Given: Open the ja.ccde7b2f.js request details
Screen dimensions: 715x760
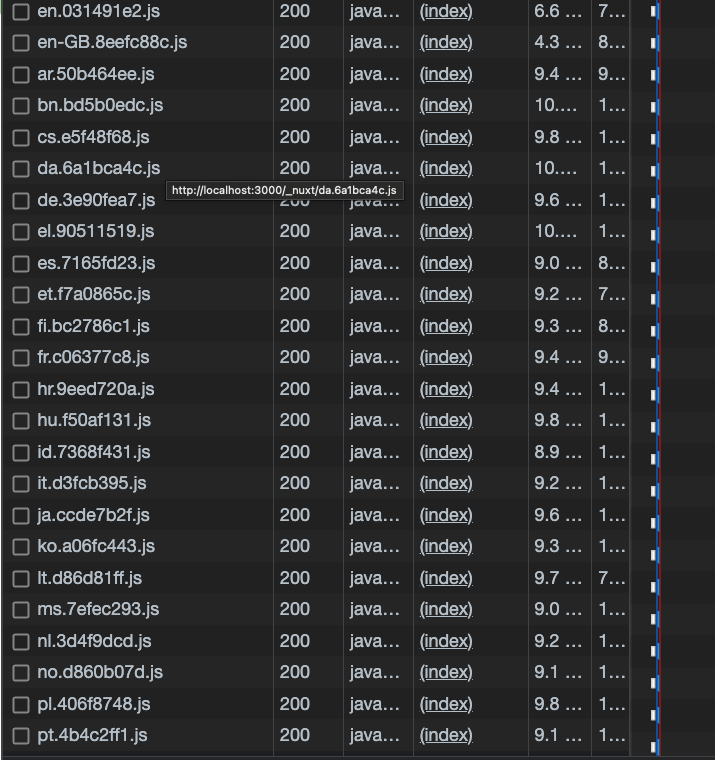Looking at the screenshot, I should point(93,515).
